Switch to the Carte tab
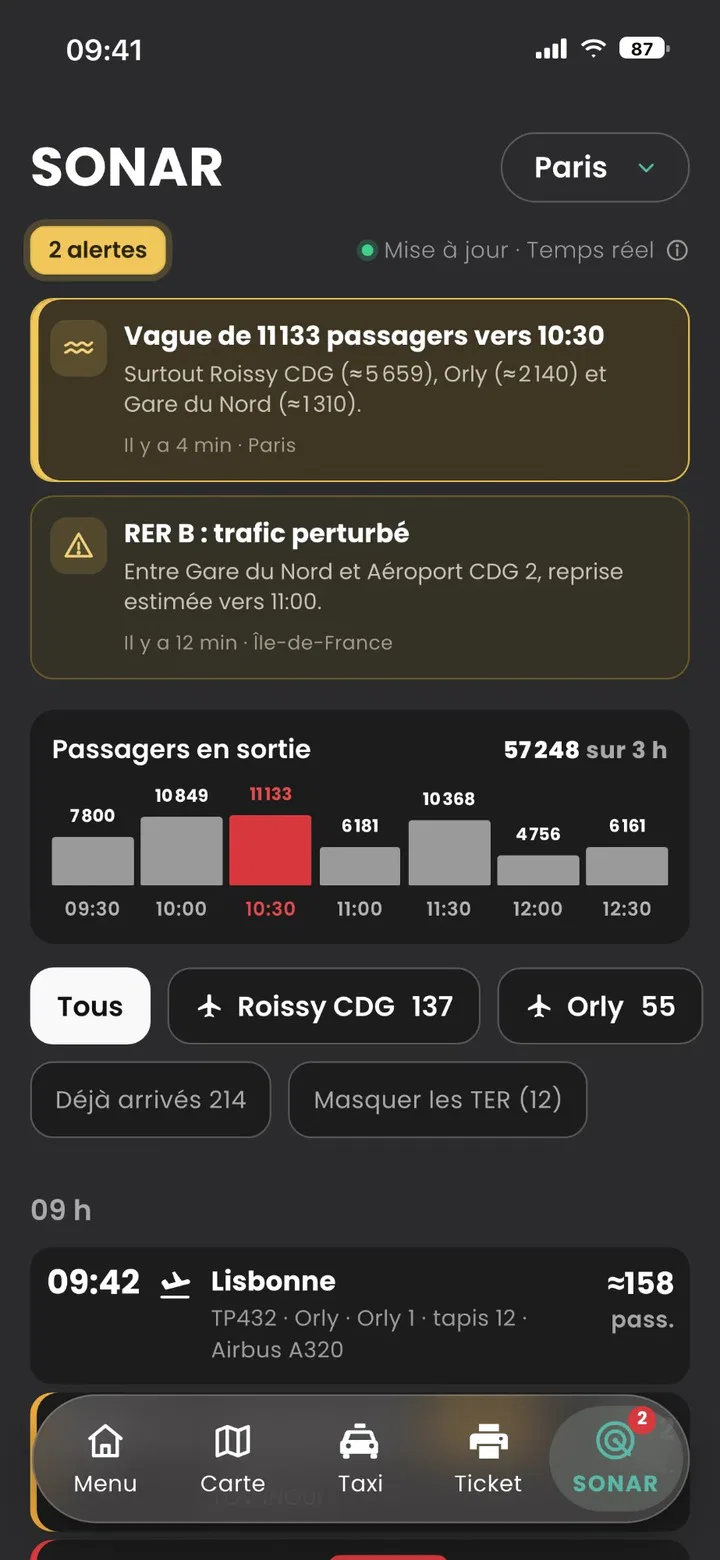 [x=232, y=1460]
